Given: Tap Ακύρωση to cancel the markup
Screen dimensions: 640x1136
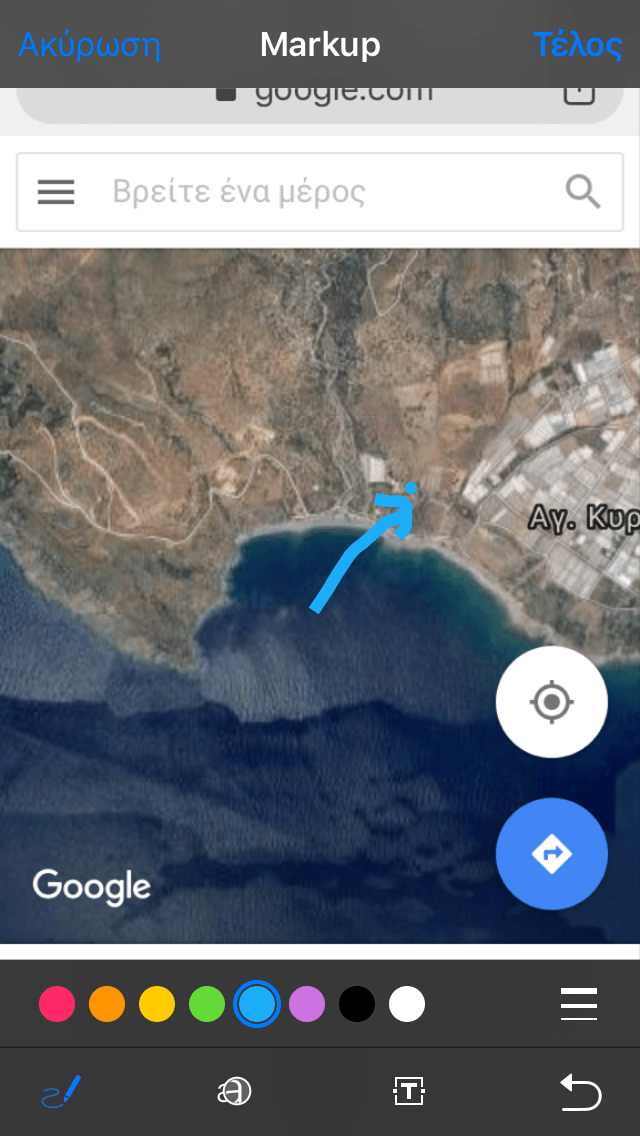Looking at the screenshot, I should (90, 45).
